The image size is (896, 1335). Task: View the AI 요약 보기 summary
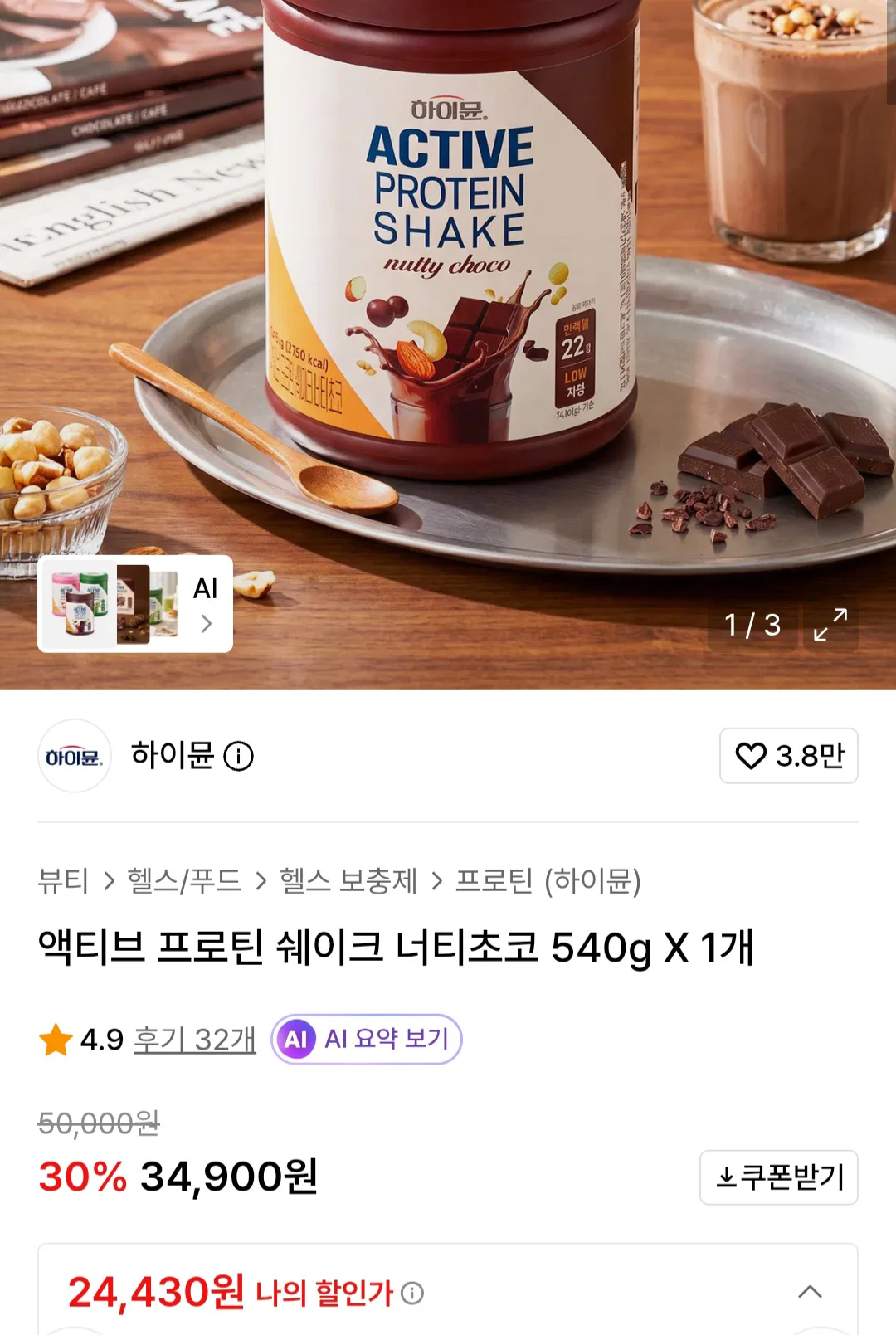click(367, 1039)
